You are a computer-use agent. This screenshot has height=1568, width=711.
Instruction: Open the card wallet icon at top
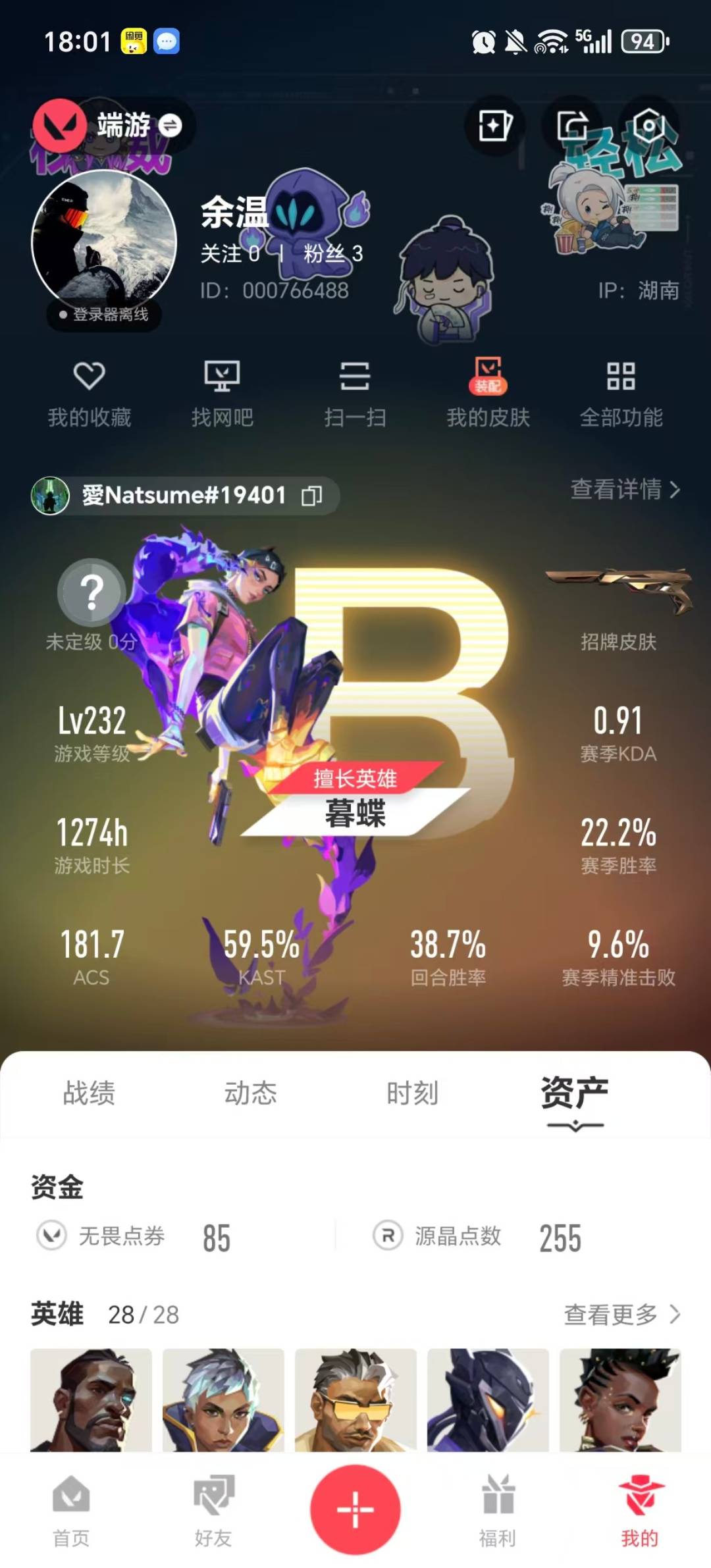click(x=495, y=125)
